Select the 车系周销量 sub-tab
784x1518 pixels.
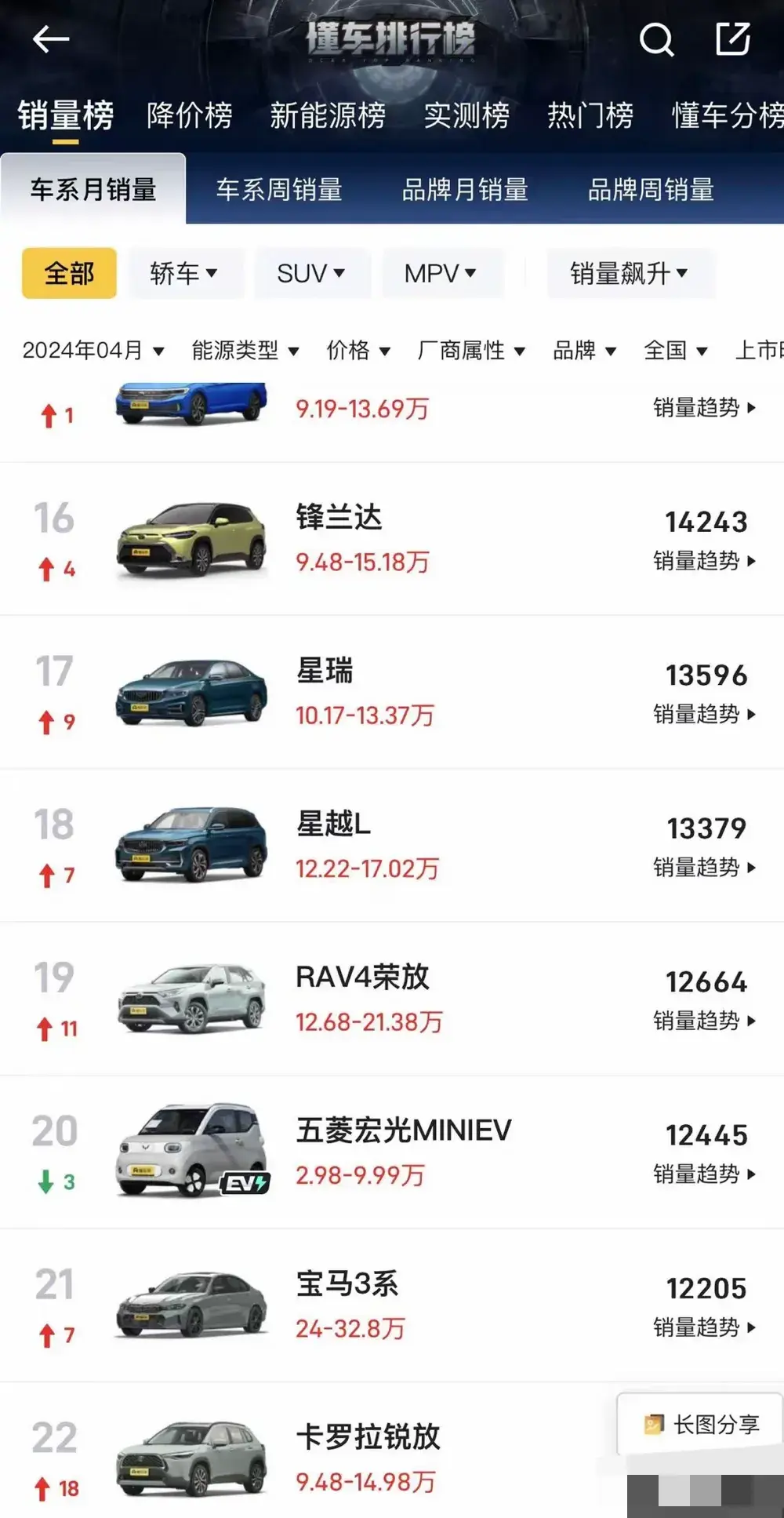pyautogui.click(x=279, y=189)
